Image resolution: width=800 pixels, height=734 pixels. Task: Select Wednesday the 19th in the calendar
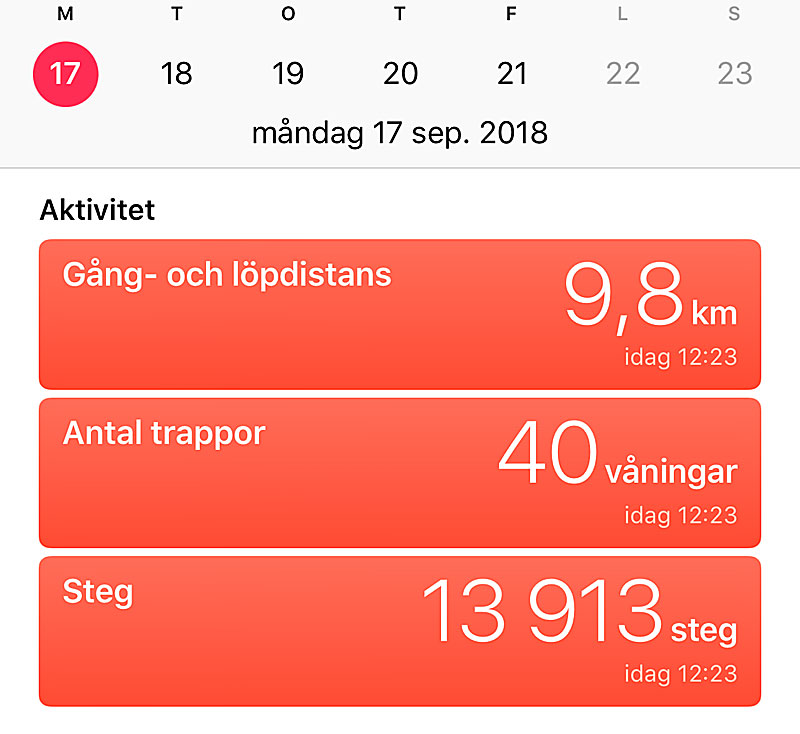click(288, 74)
